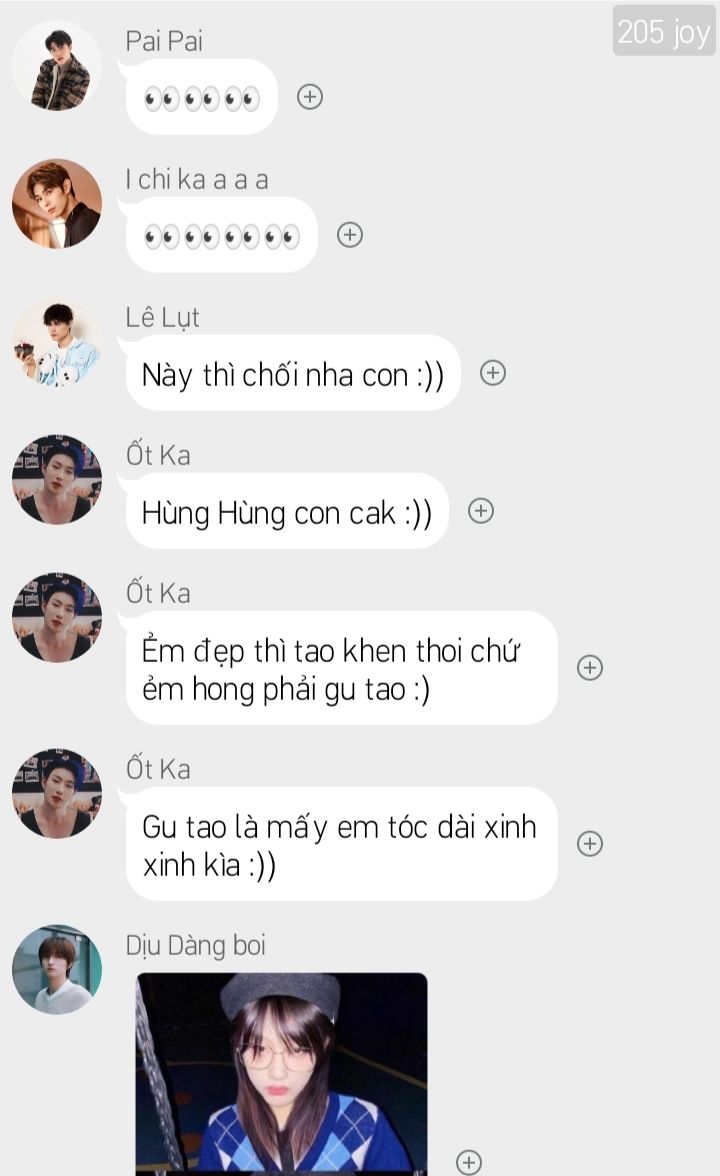720x1176 pixels.
Task: Tap plus icon next to "Này thì chối nha con"
Action: (493, 373)
